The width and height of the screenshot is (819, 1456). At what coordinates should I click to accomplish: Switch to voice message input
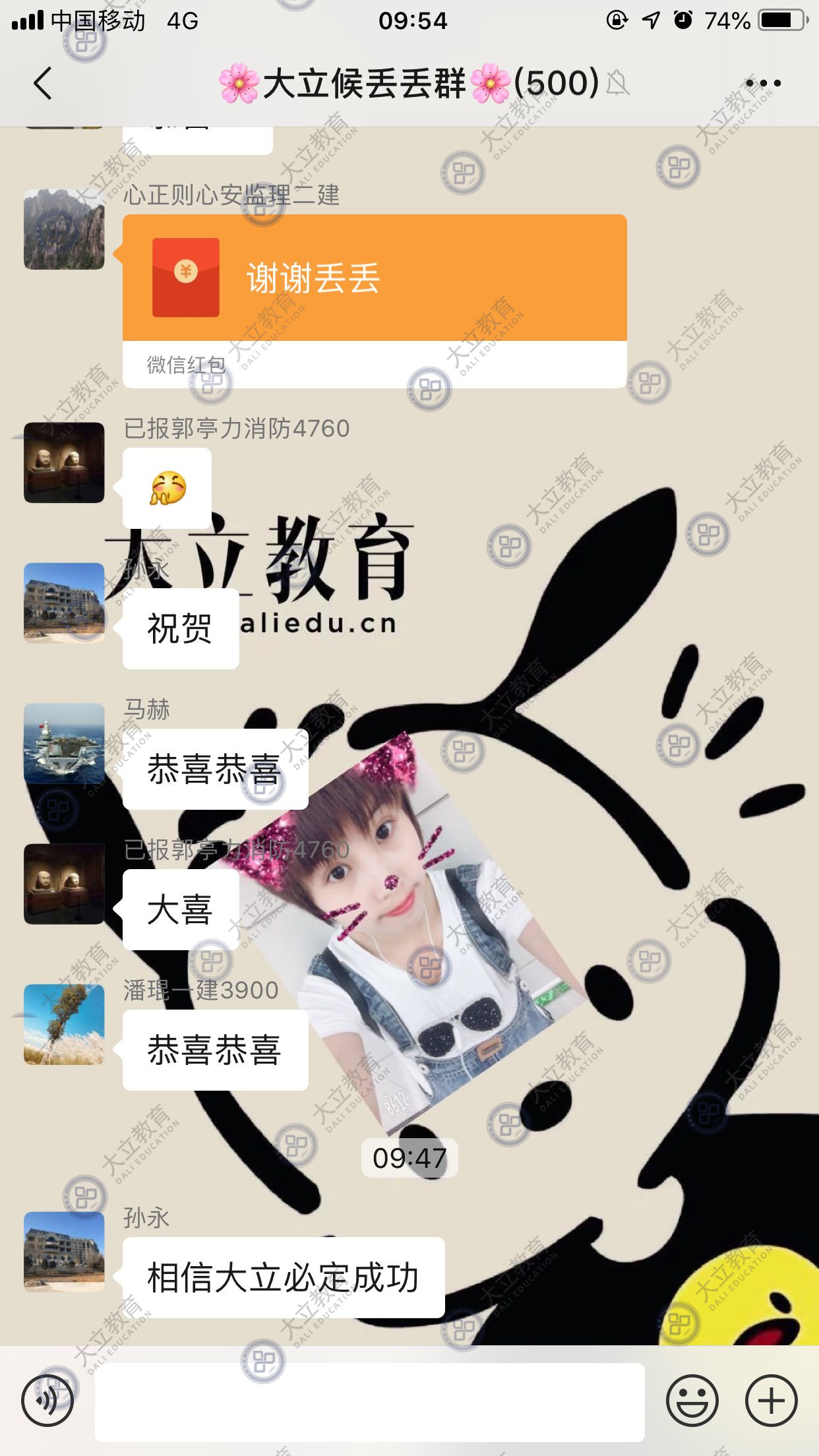point(47,1401)
